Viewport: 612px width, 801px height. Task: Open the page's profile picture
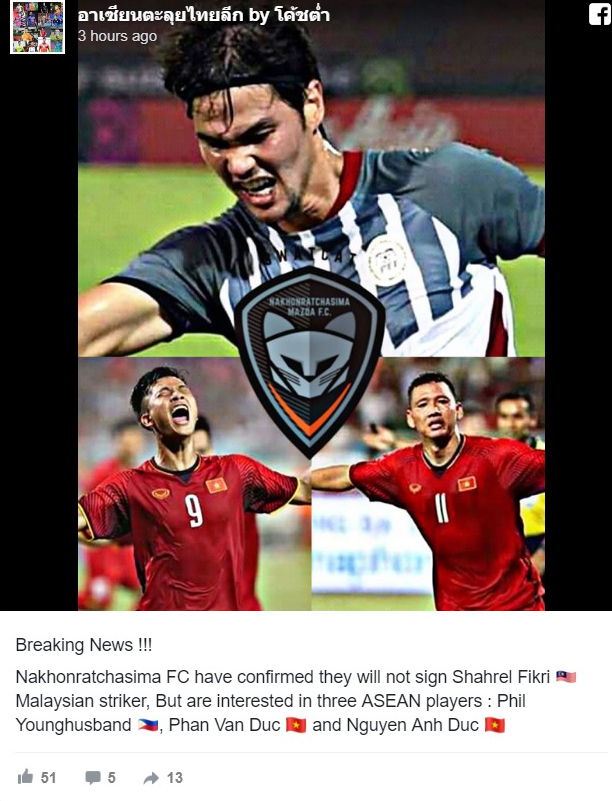tap(37, 26)
